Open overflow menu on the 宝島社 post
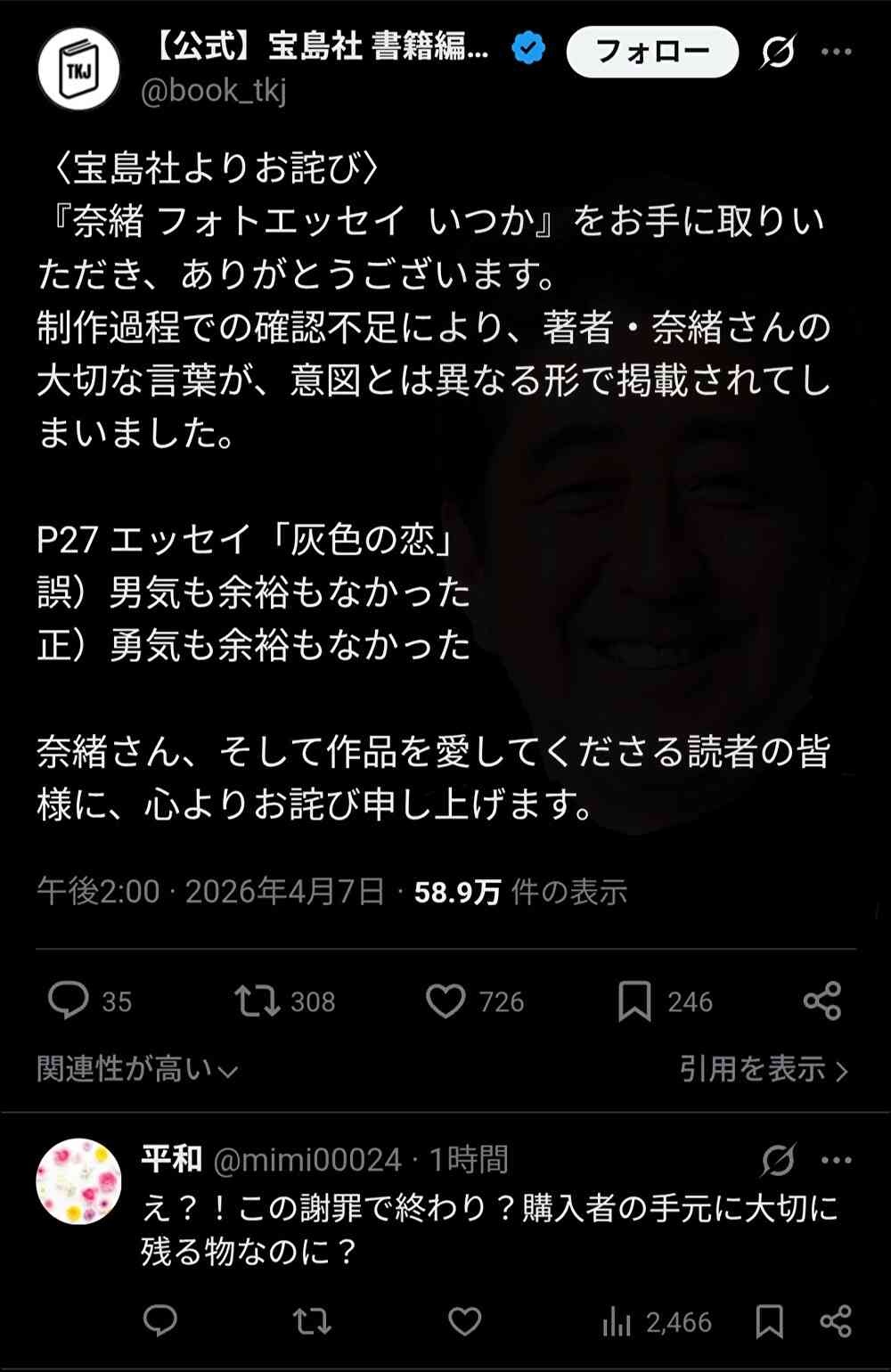This screenshot has height=1372, width=891. pyautogui.click(x=836, y=53)
